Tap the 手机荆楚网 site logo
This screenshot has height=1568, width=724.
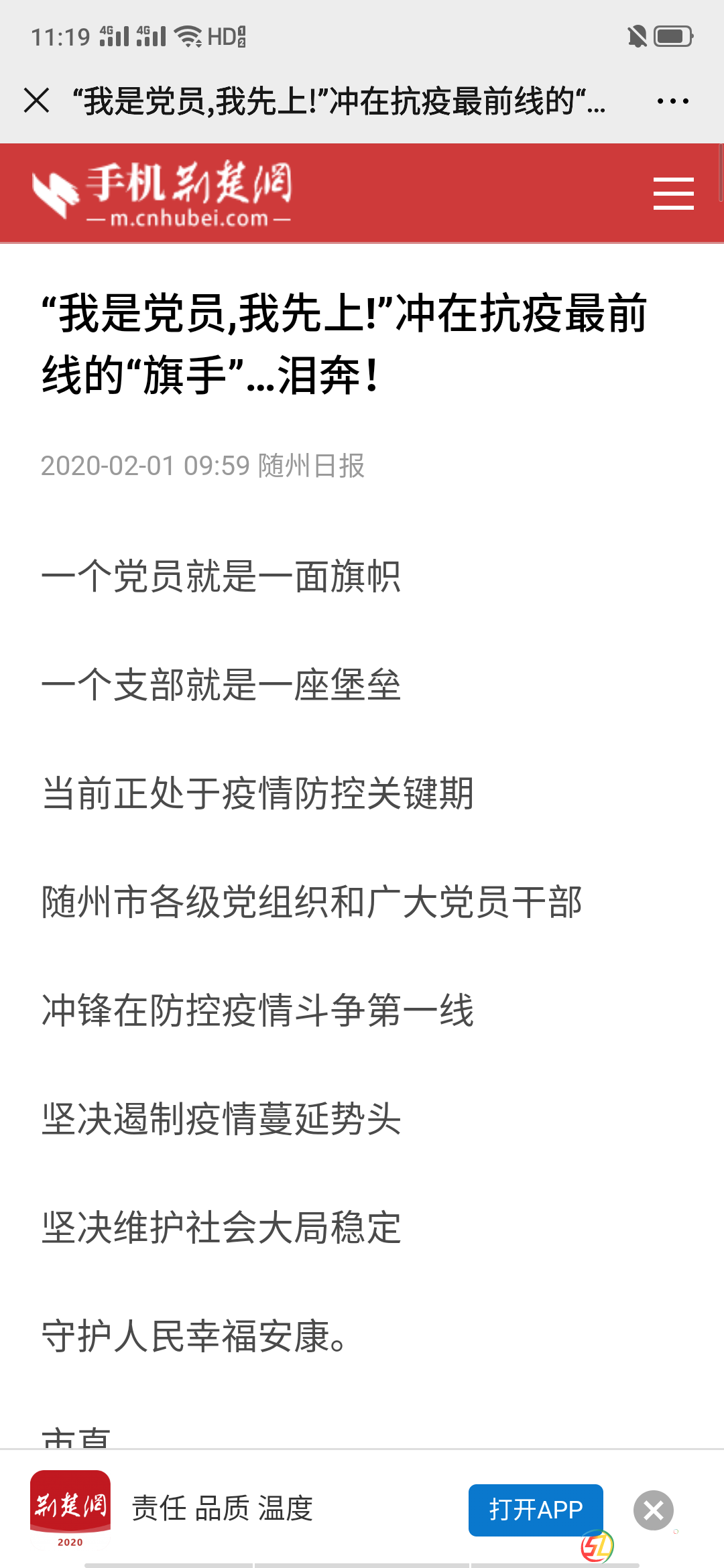(162, 193)
